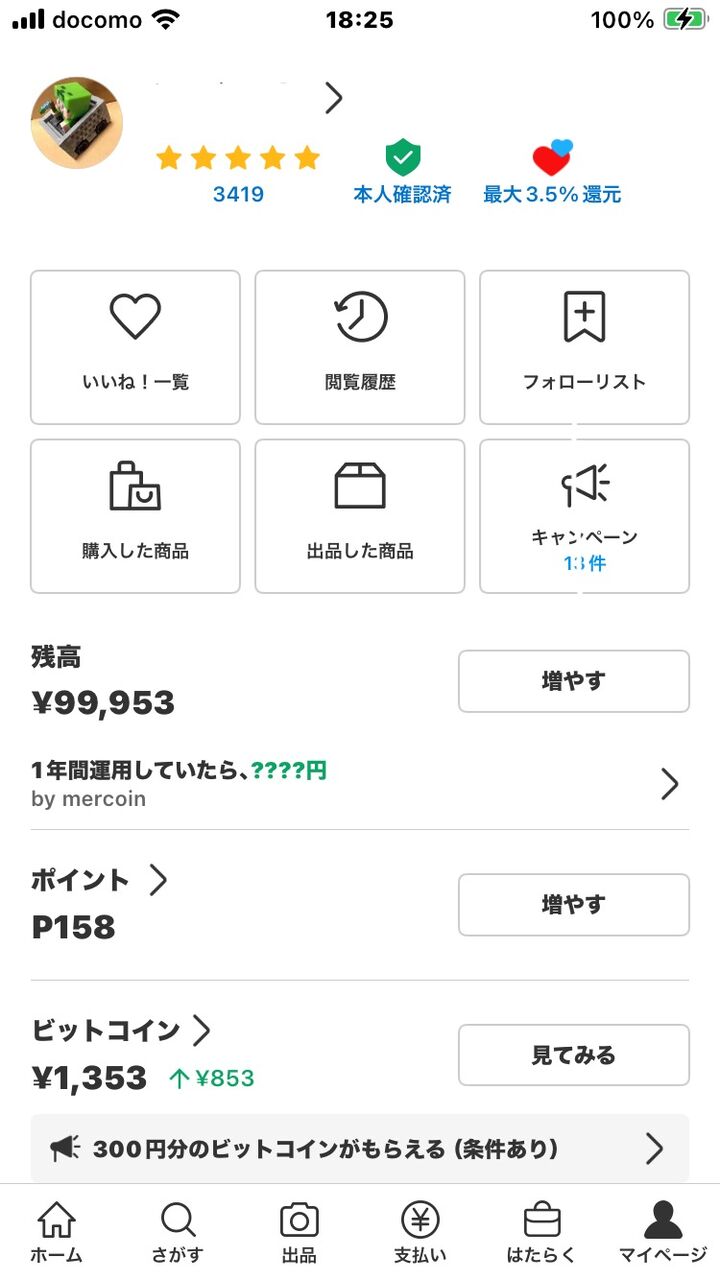Go to the 出品 listing tab
Image resolution: width=720 pixels, height=1280 pixels.
[x=299, y=1233]
